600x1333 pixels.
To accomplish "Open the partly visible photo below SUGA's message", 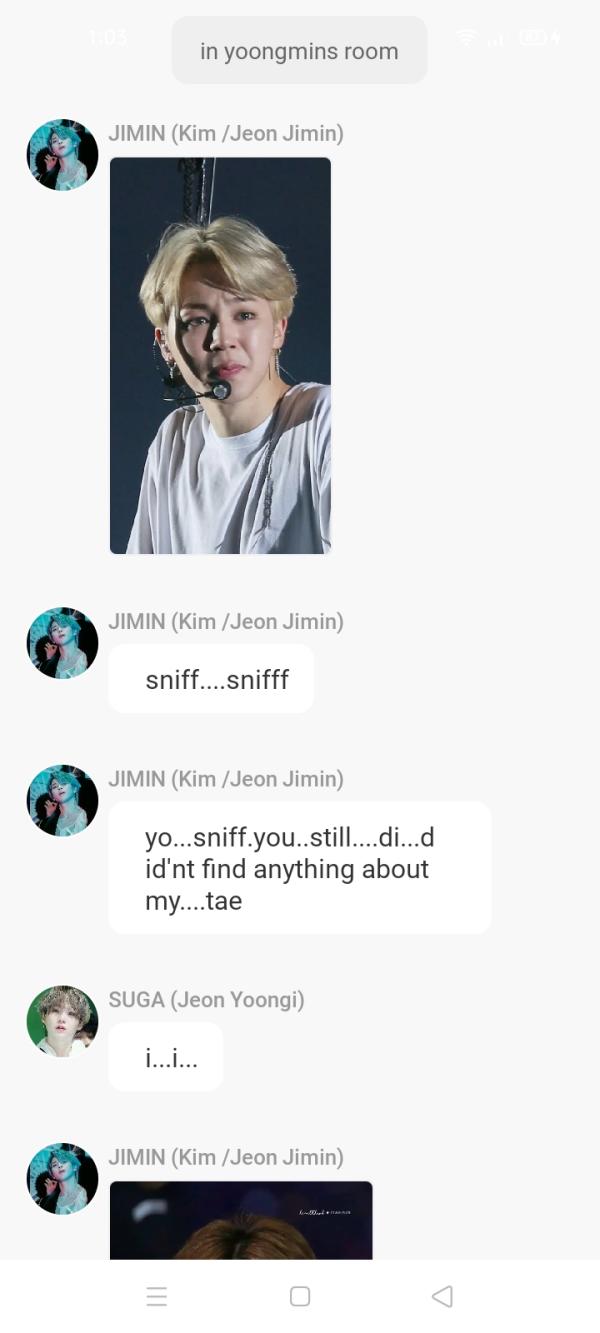I will tap(240, 1220).
